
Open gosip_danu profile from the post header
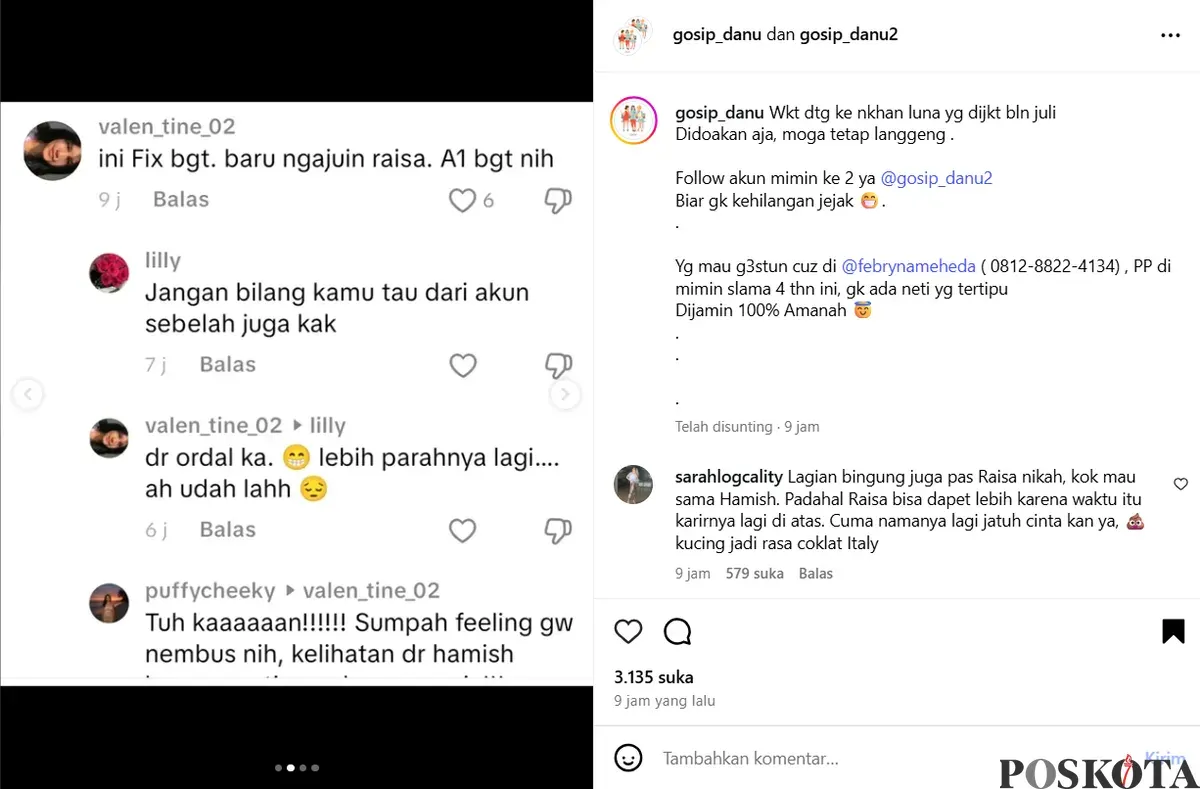(718, 34)
